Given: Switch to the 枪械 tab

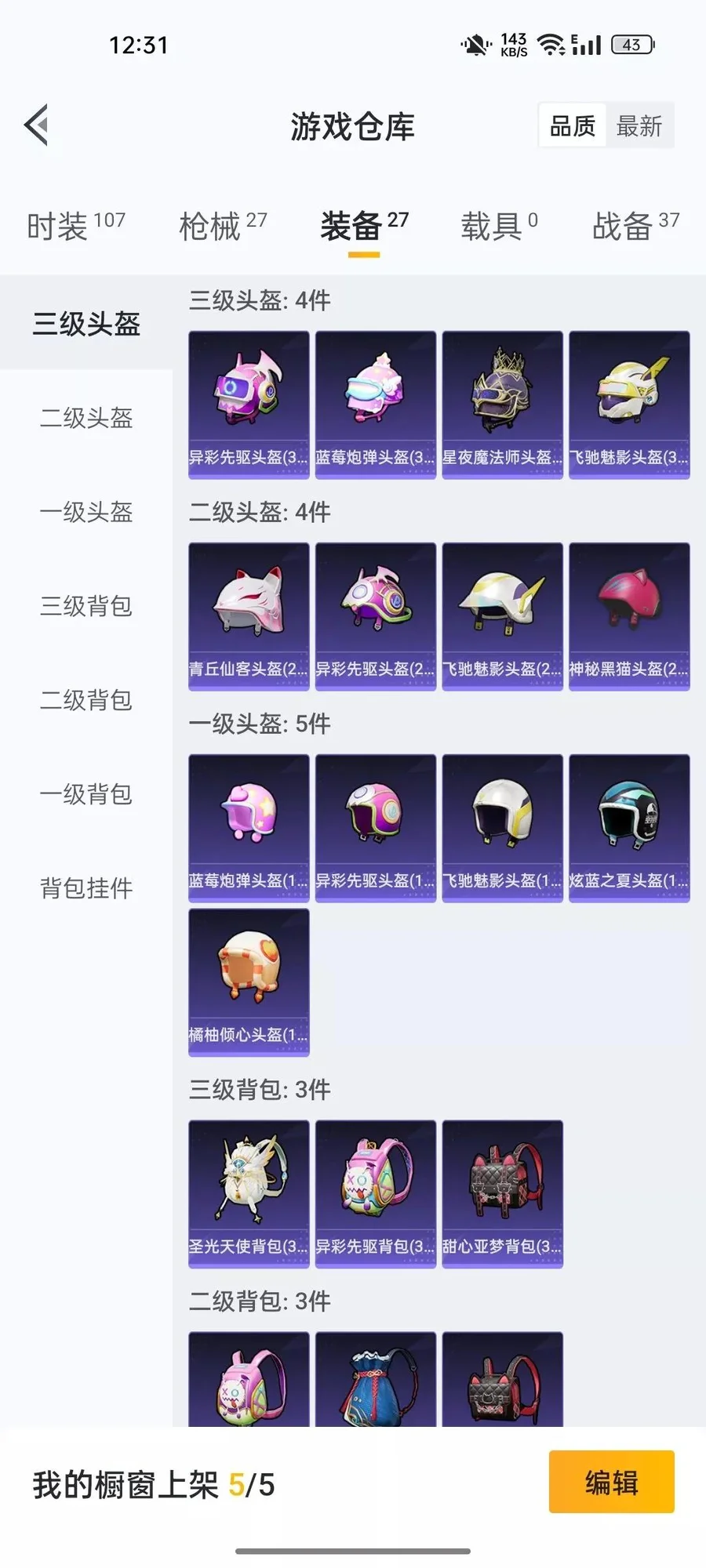Looking at the screenshot, I should (x=223, y=227).
